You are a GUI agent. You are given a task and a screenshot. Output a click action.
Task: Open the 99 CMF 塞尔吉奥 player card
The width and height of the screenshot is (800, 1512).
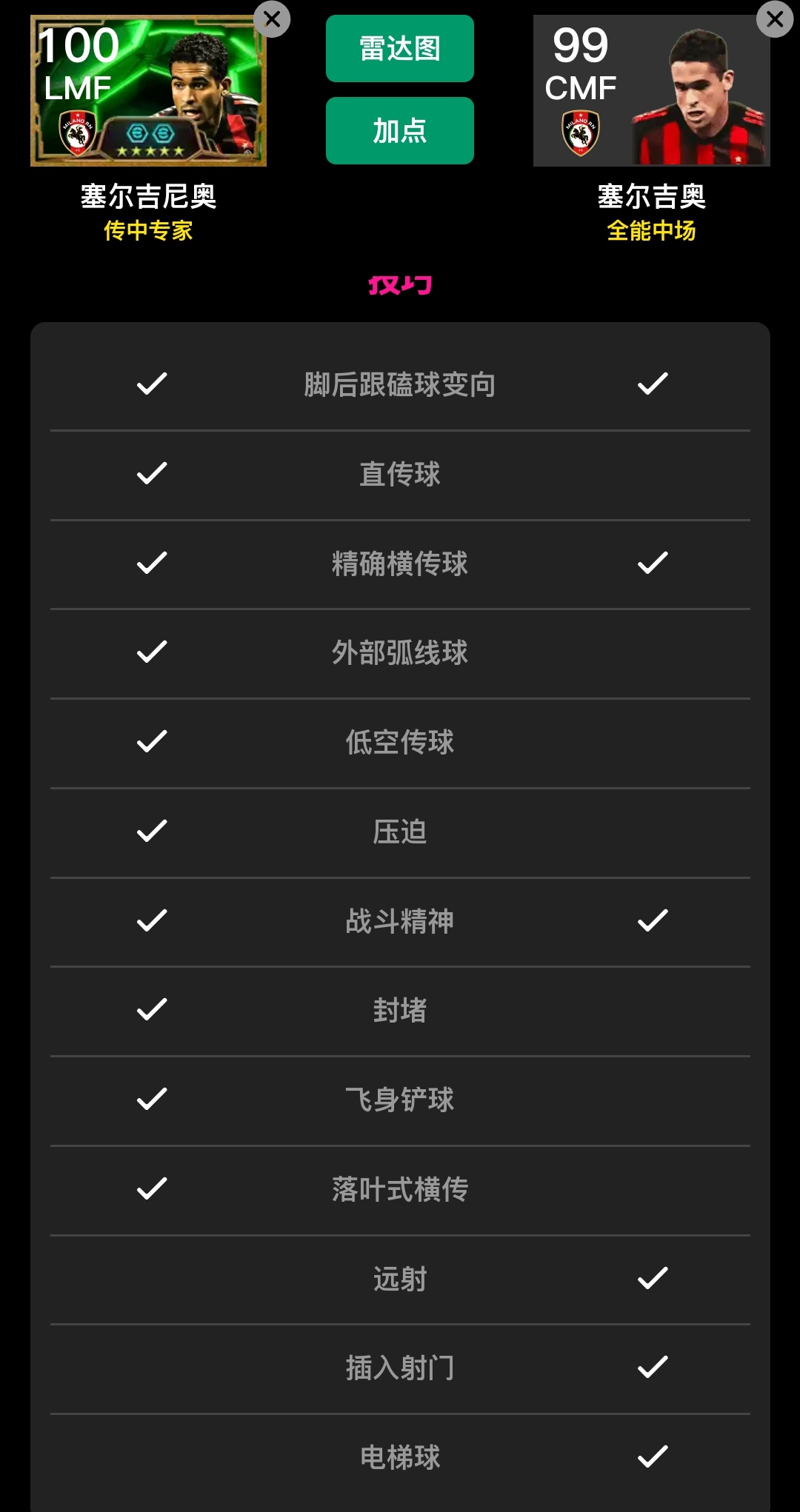click(x=651, y=91)
